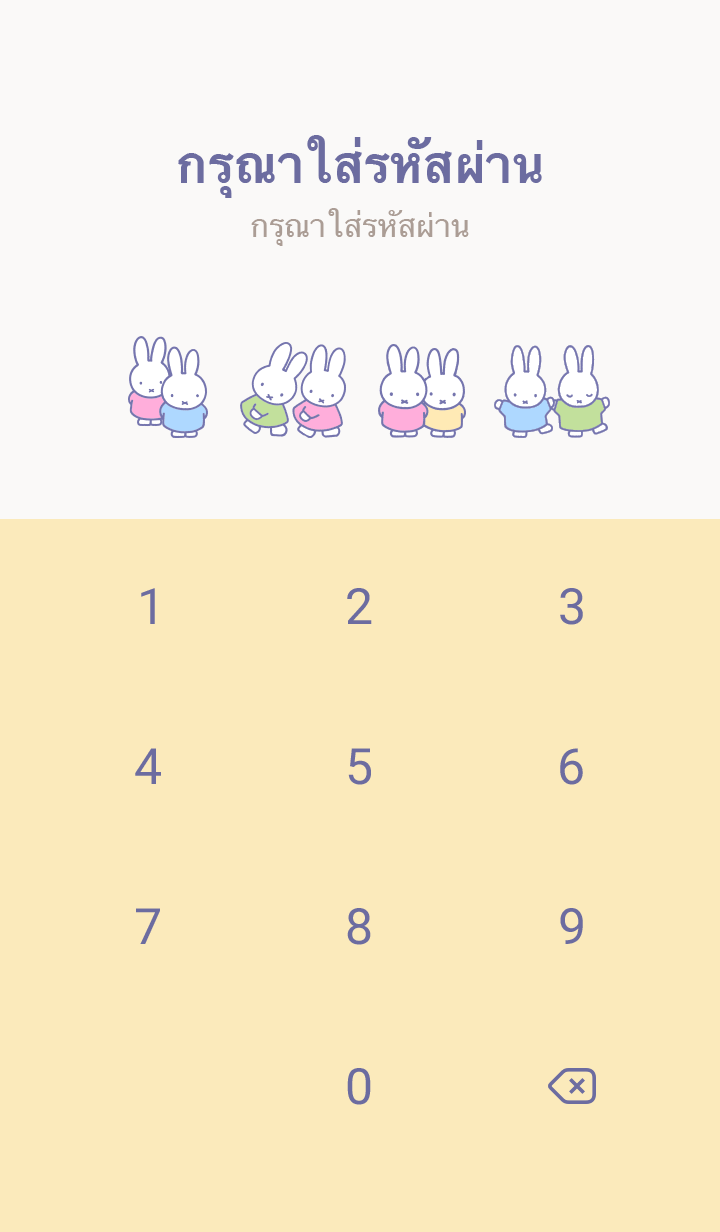Enter digit 0 on the keypad
This screenshot has width=720, height=1232.
point(359,1088)
